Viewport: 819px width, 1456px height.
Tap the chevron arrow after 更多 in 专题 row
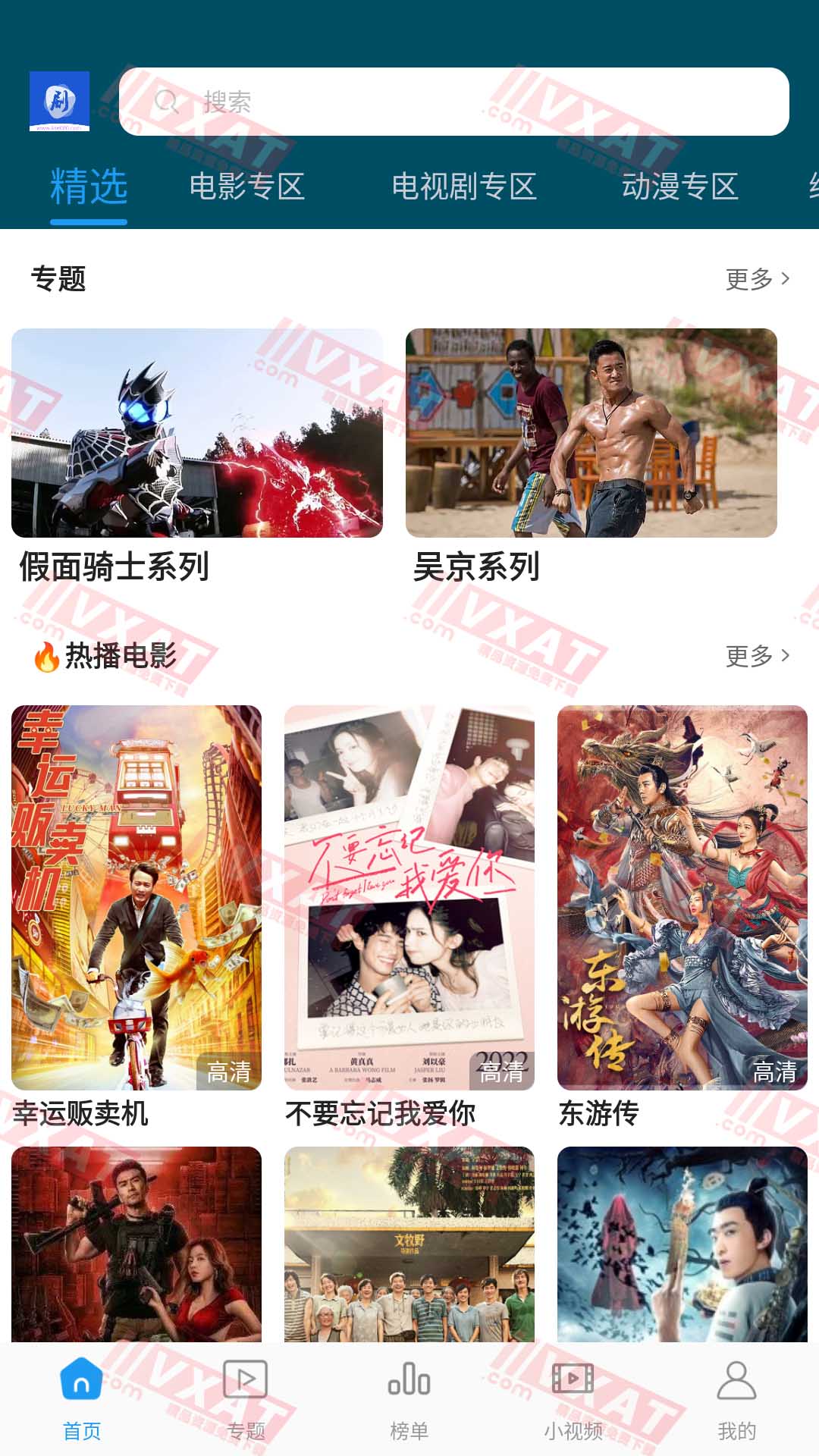789,279
